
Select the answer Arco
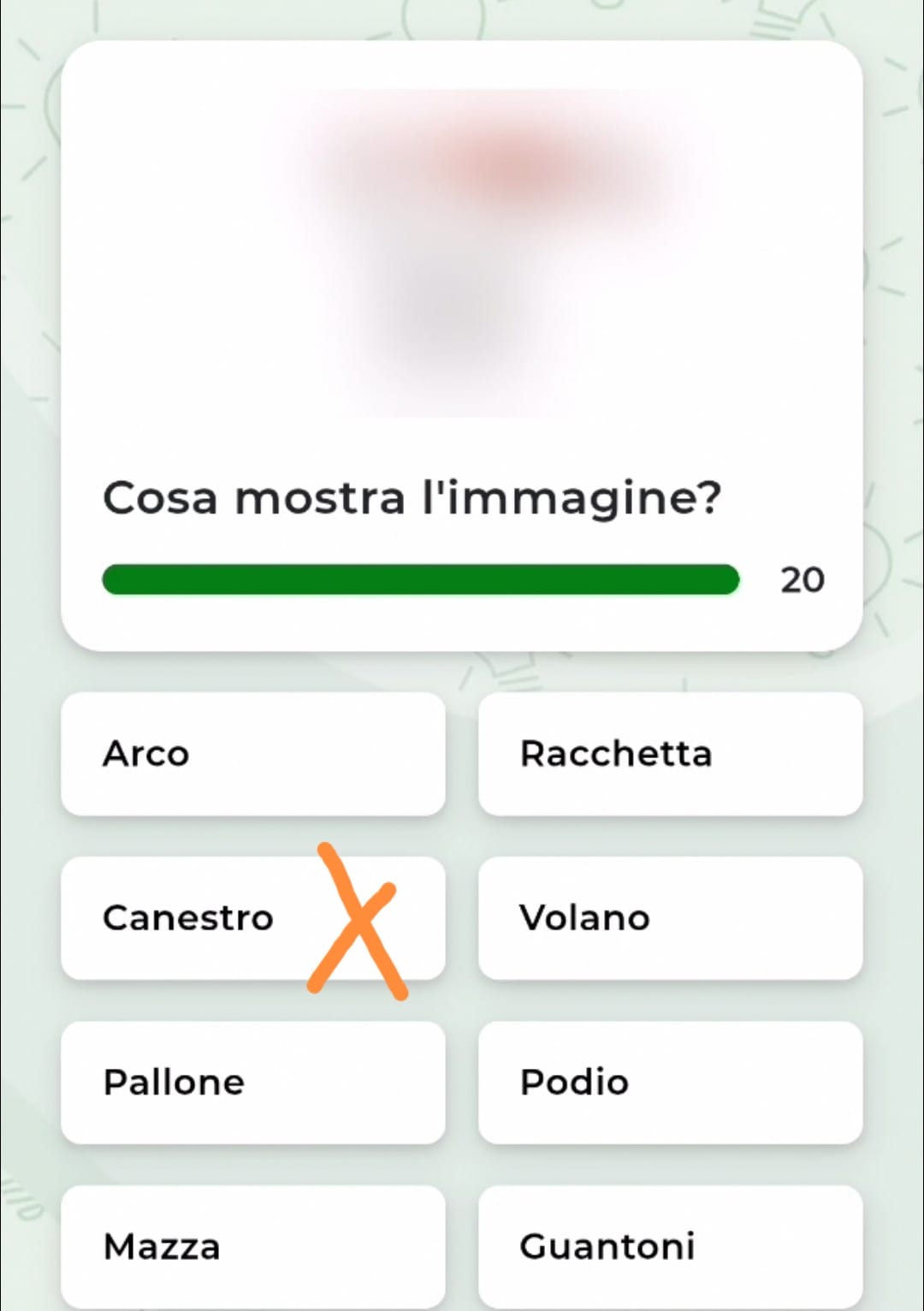[252, 754]
